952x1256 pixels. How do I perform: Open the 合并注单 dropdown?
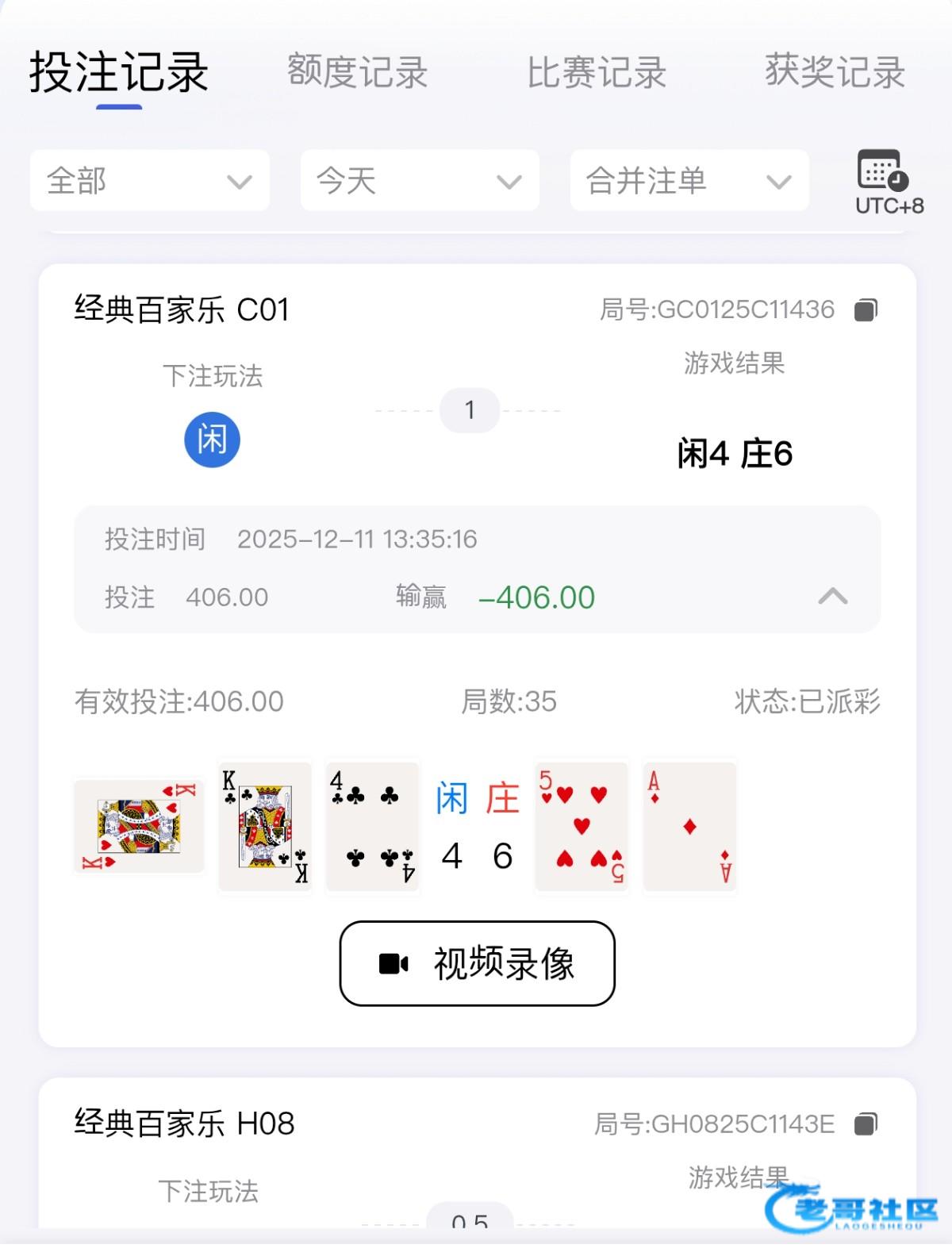689,181
